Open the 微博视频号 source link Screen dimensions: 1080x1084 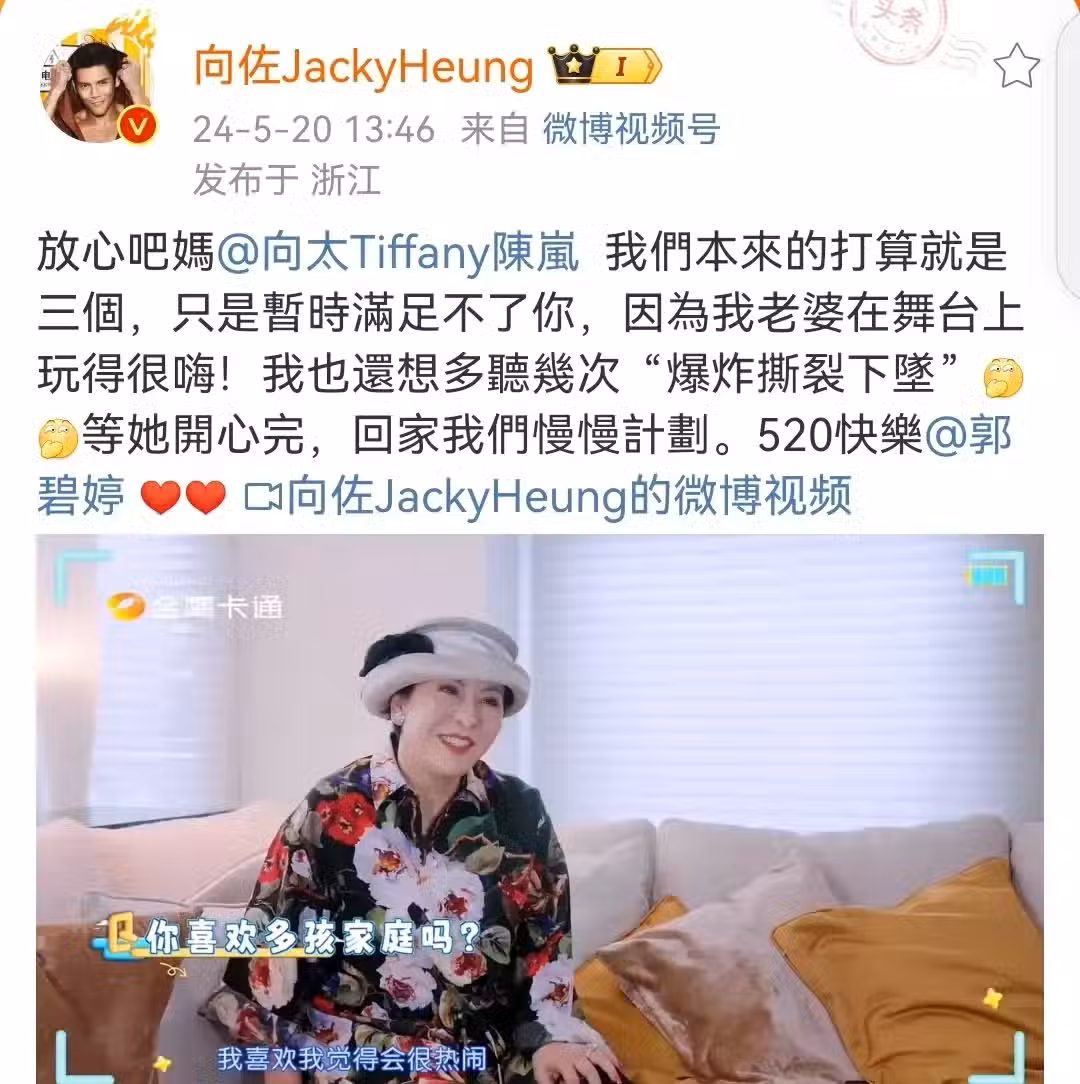631,129
